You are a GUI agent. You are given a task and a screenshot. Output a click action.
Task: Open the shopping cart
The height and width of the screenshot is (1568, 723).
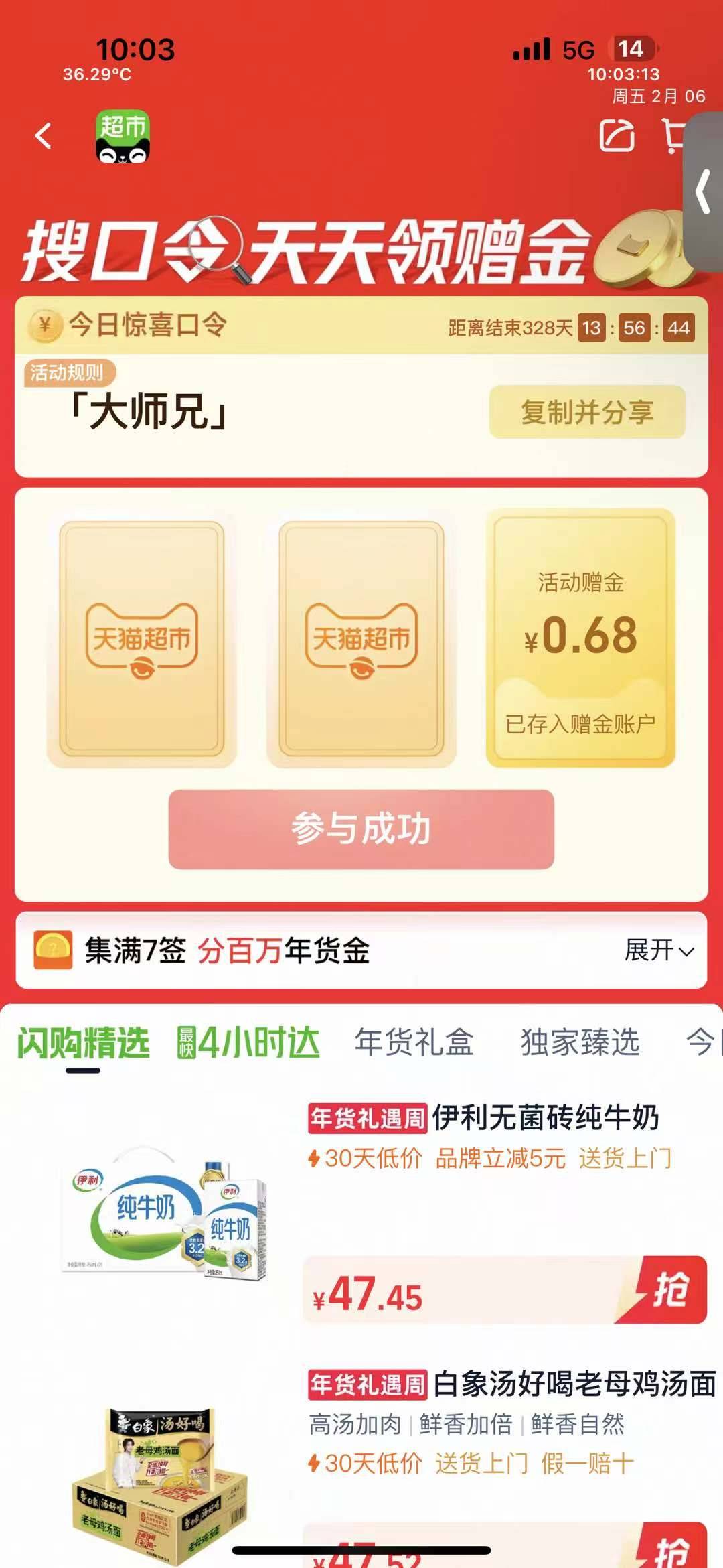tap(673, 136)
